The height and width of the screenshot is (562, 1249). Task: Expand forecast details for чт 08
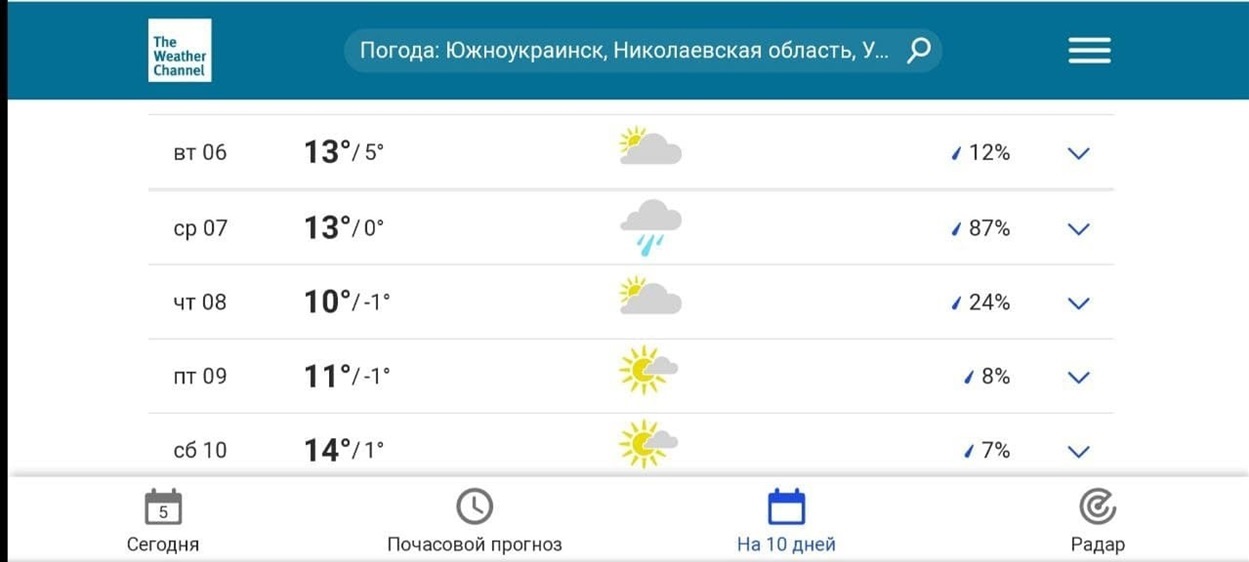(1078, 303)
